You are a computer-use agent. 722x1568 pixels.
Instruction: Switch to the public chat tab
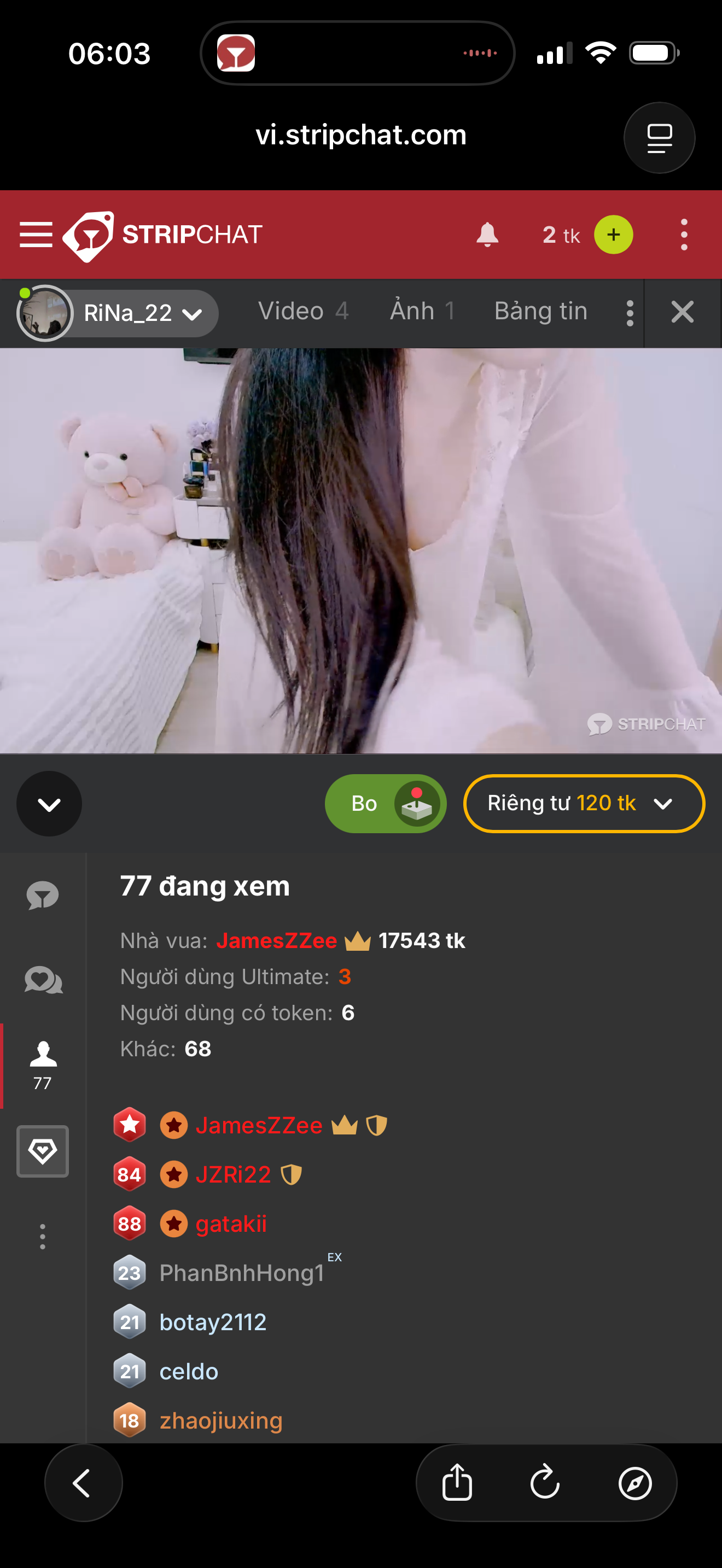tap(43, 896)
